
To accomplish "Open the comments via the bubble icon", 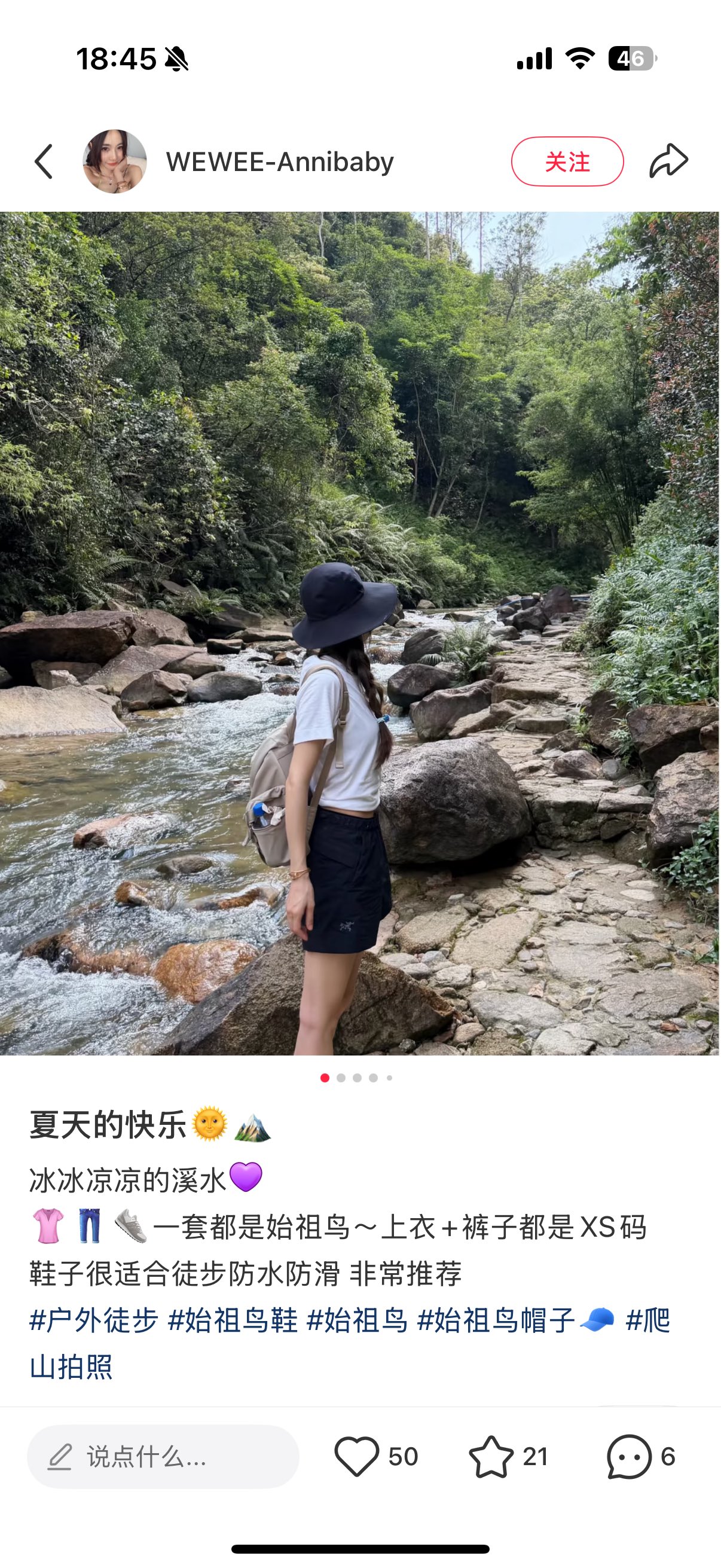I will [x=629, y=1457].
